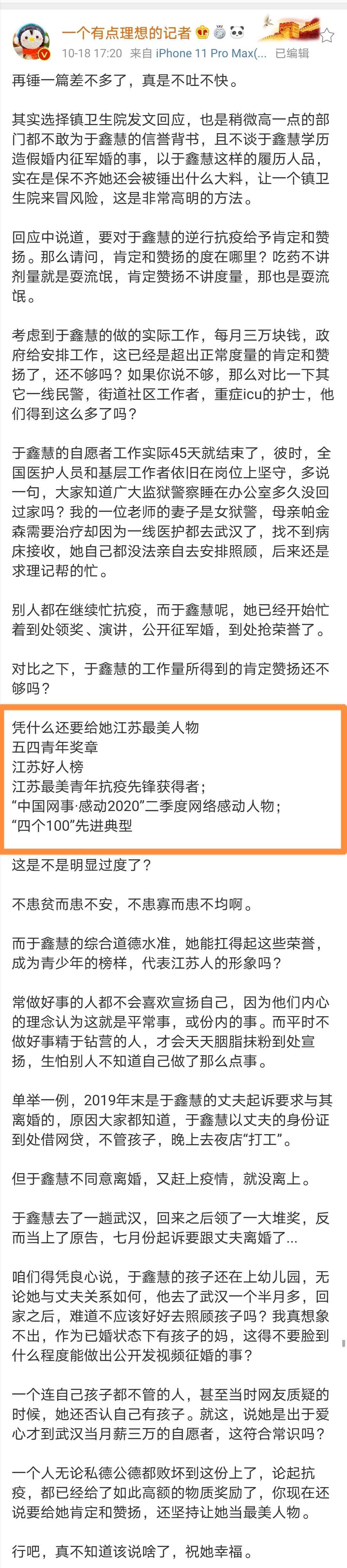Open username 一个有点理想的记者 profile
The width and height of the screenshot is (347, 1568).
[x=126, y=32]
